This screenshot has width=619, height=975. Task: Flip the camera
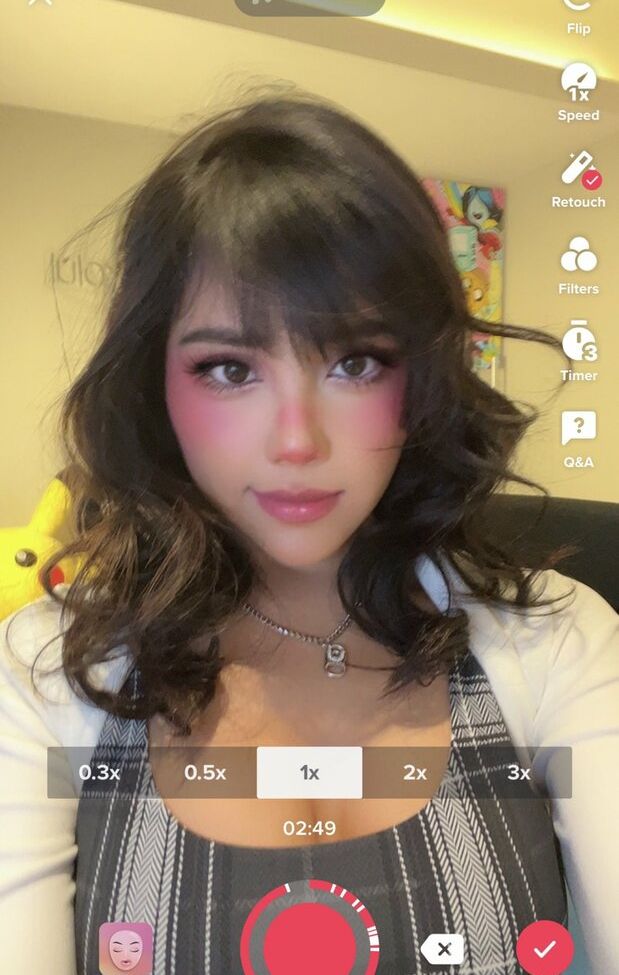[578, 12]
